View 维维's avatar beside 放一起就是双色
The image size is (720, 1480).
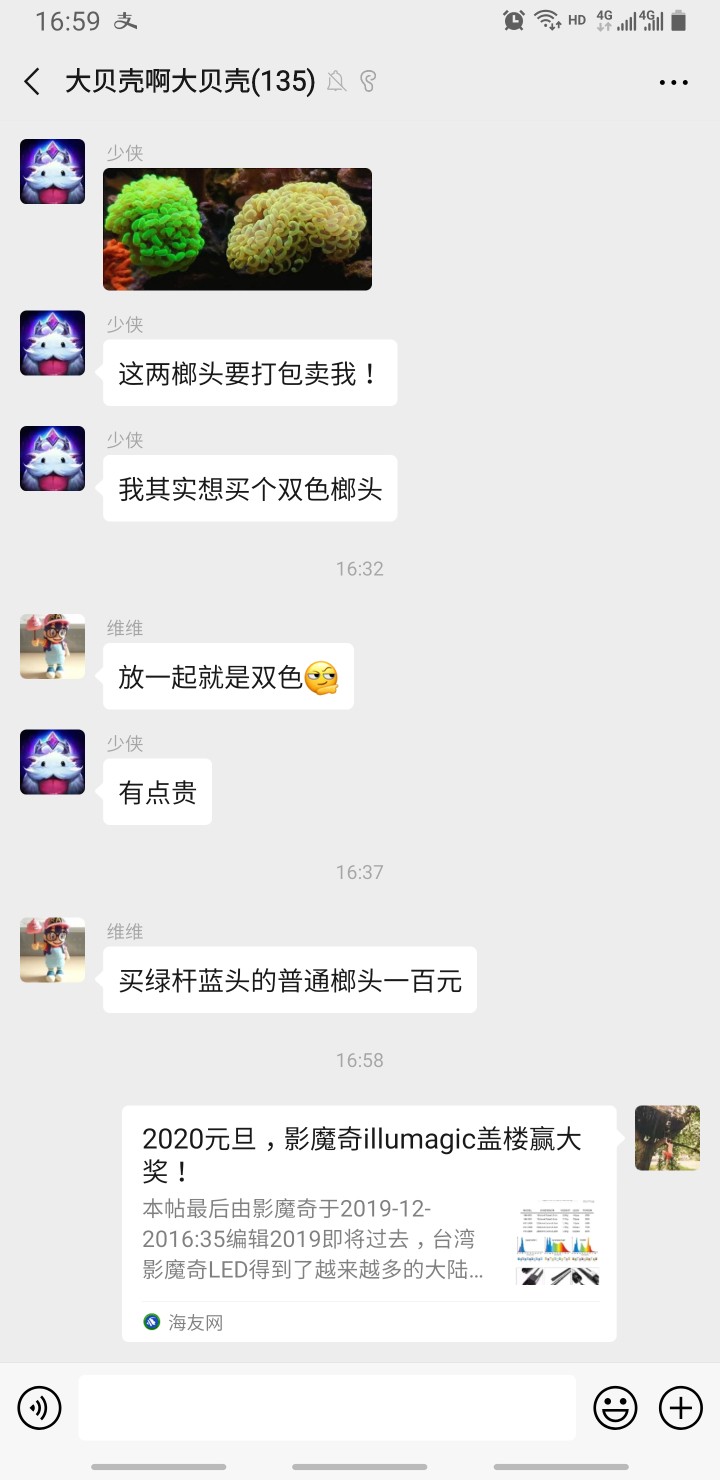coord(52,647)
